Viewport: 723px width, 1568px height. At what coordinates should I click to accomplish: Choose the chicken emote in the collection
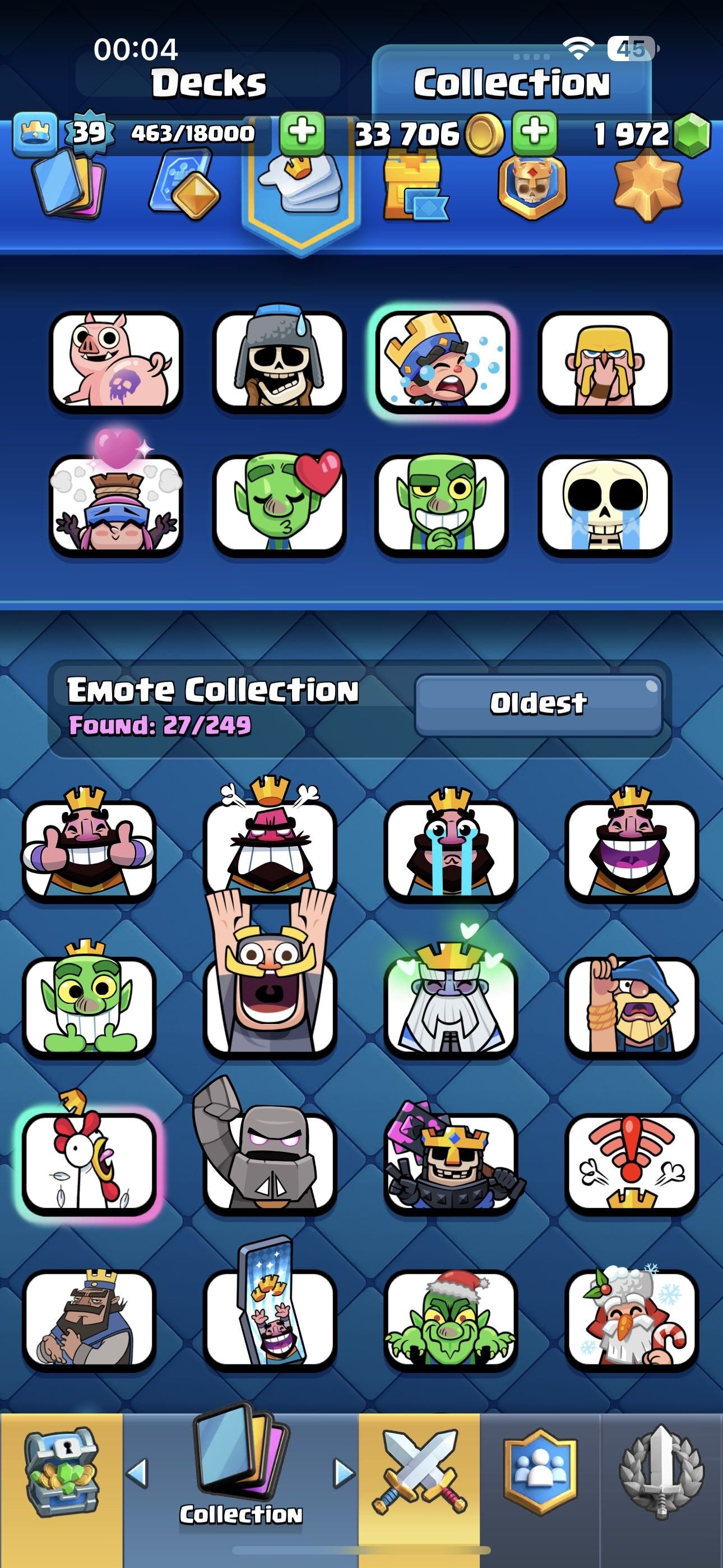coord(89,1161)
